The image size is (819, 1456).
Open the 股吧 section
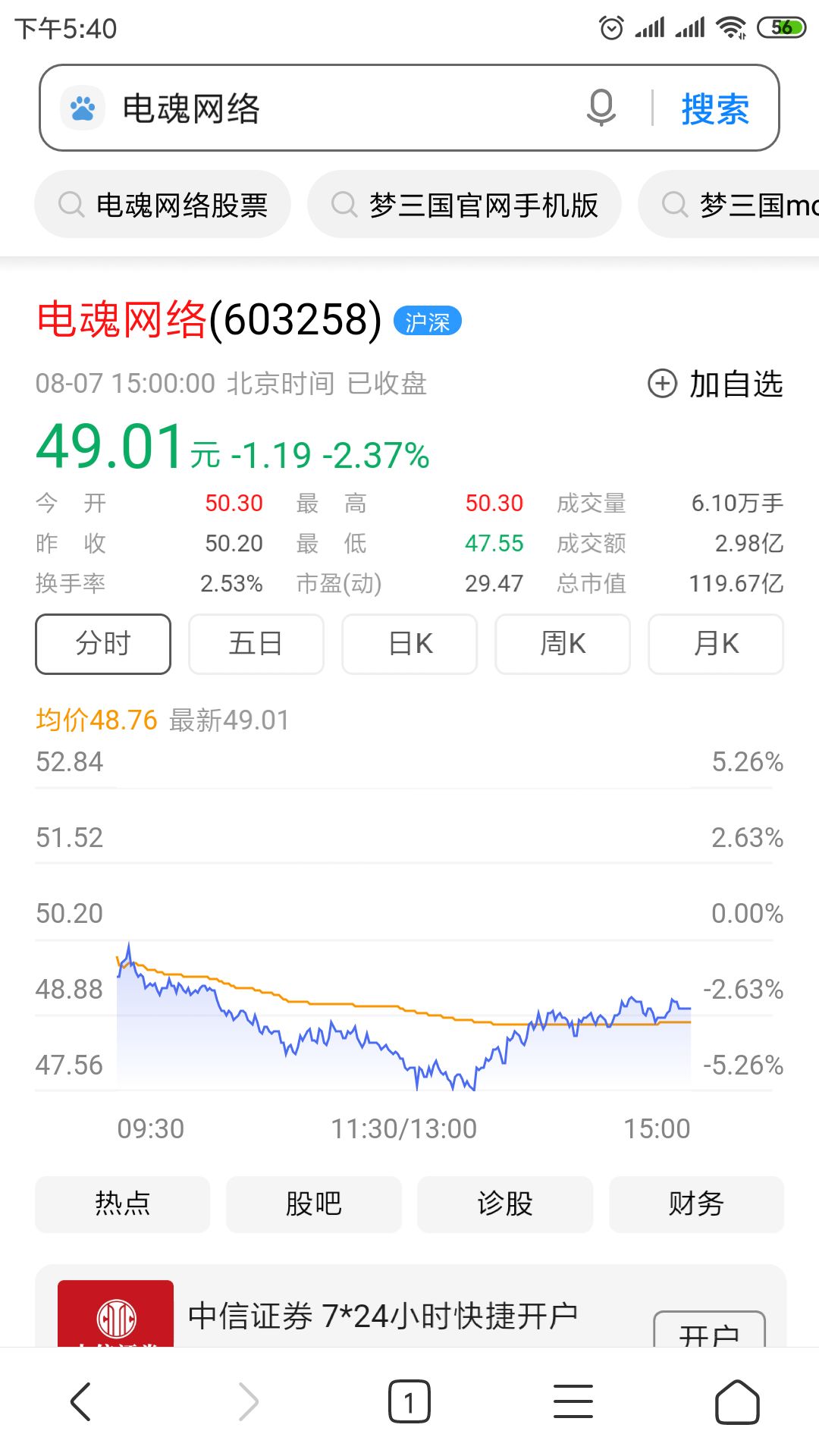pos(314,1204)
